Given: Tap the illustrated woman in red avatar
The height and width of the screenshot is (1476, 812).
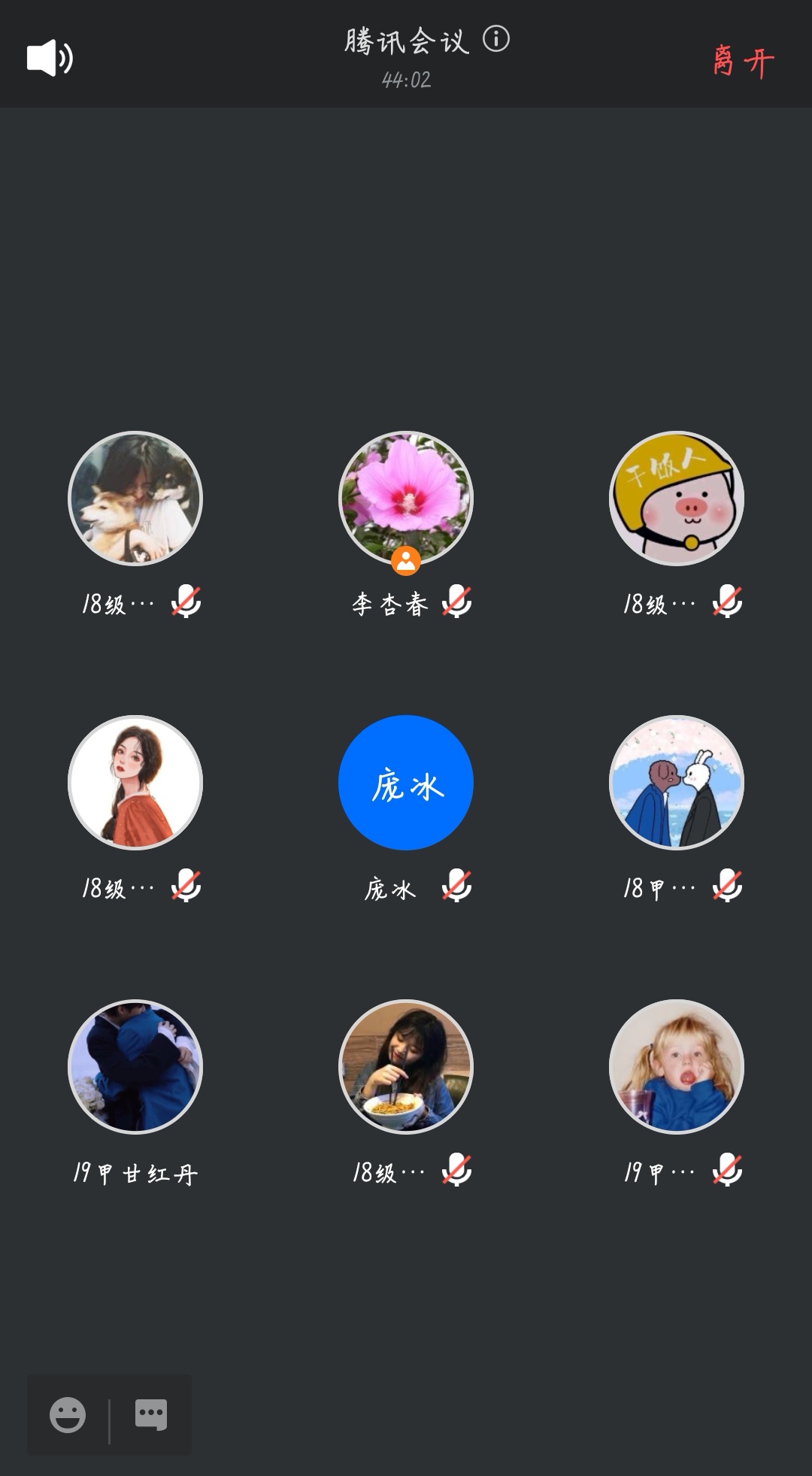Looking at the screenshot, I should click(135, 783).
